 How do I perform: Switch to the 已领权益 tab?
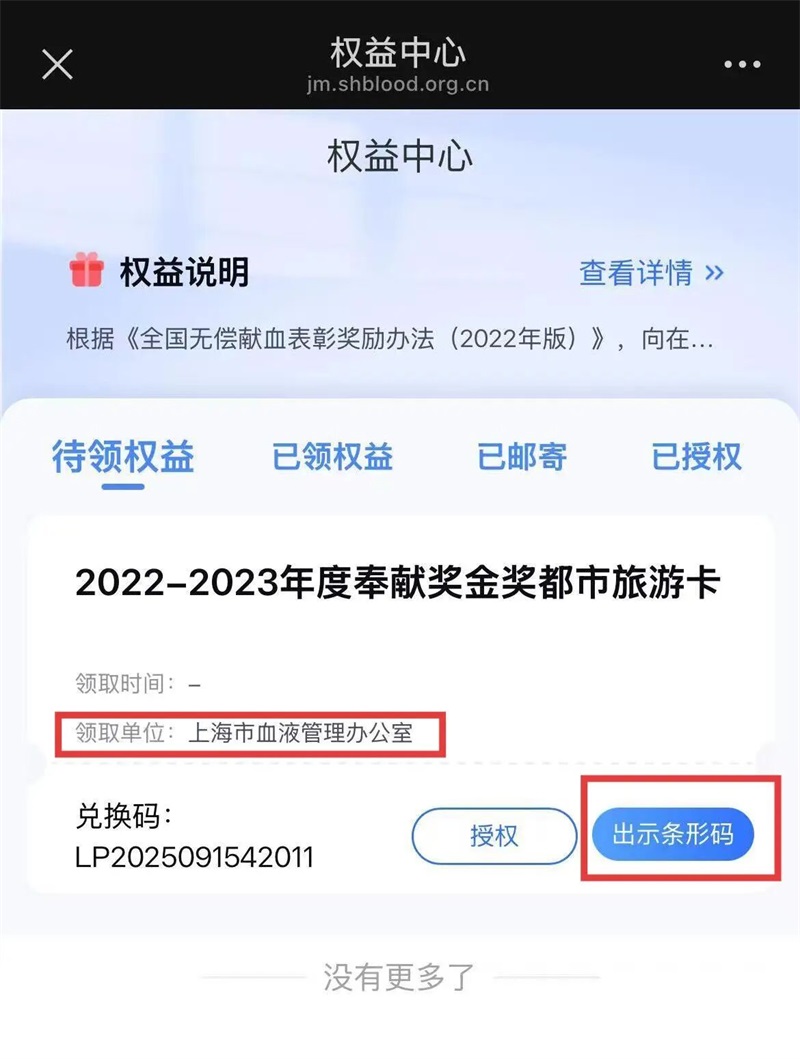coord(333,457)
